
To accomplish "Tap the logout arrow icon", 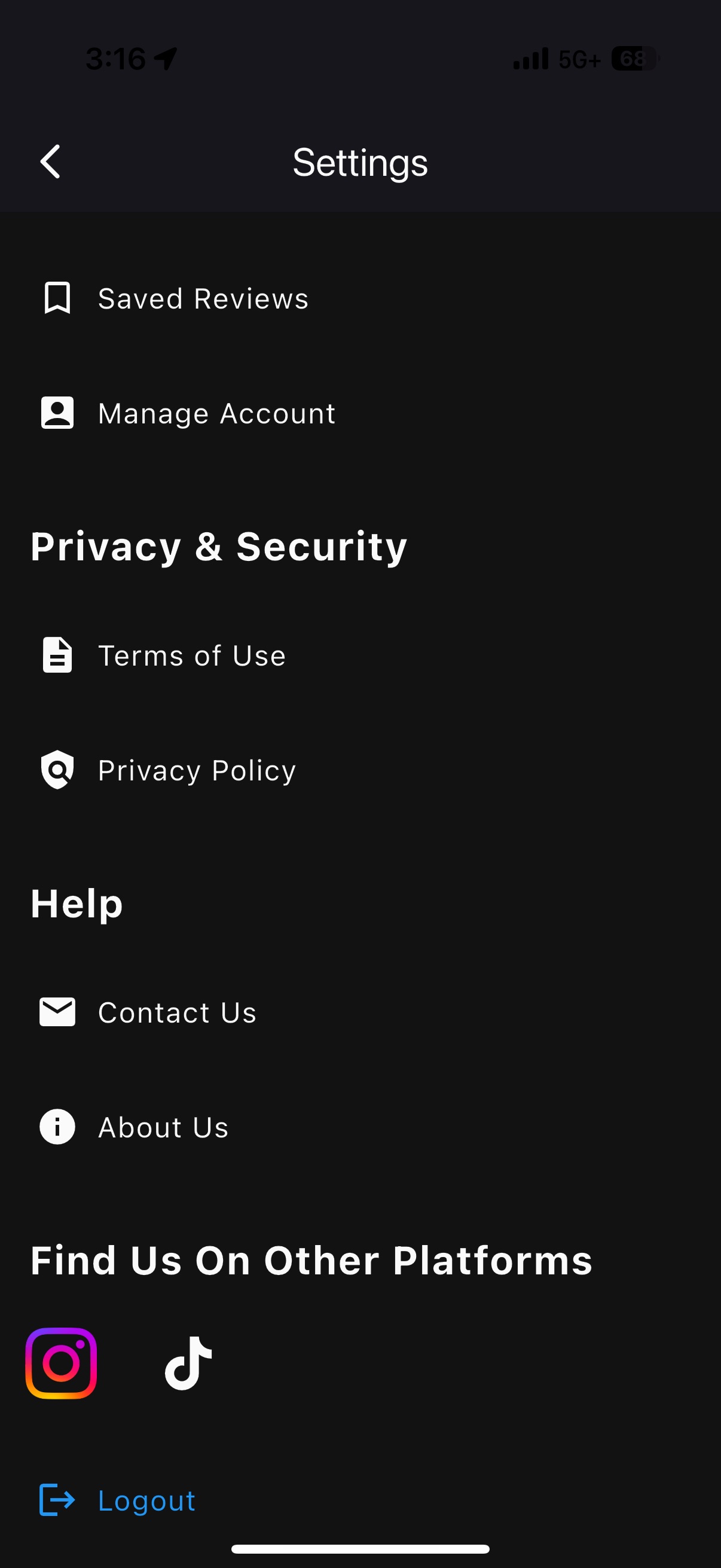I will (x=59, y=1500).
